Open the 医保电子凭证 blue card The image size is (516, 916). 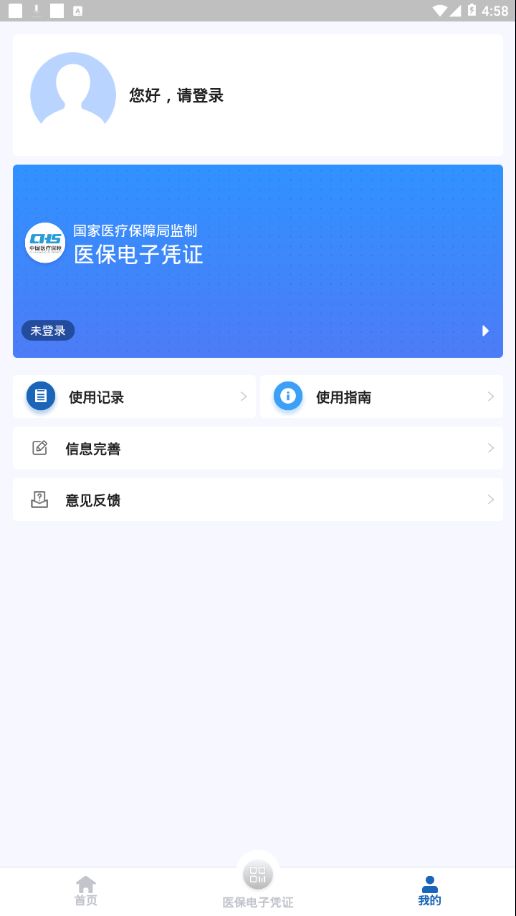point(258,261)
